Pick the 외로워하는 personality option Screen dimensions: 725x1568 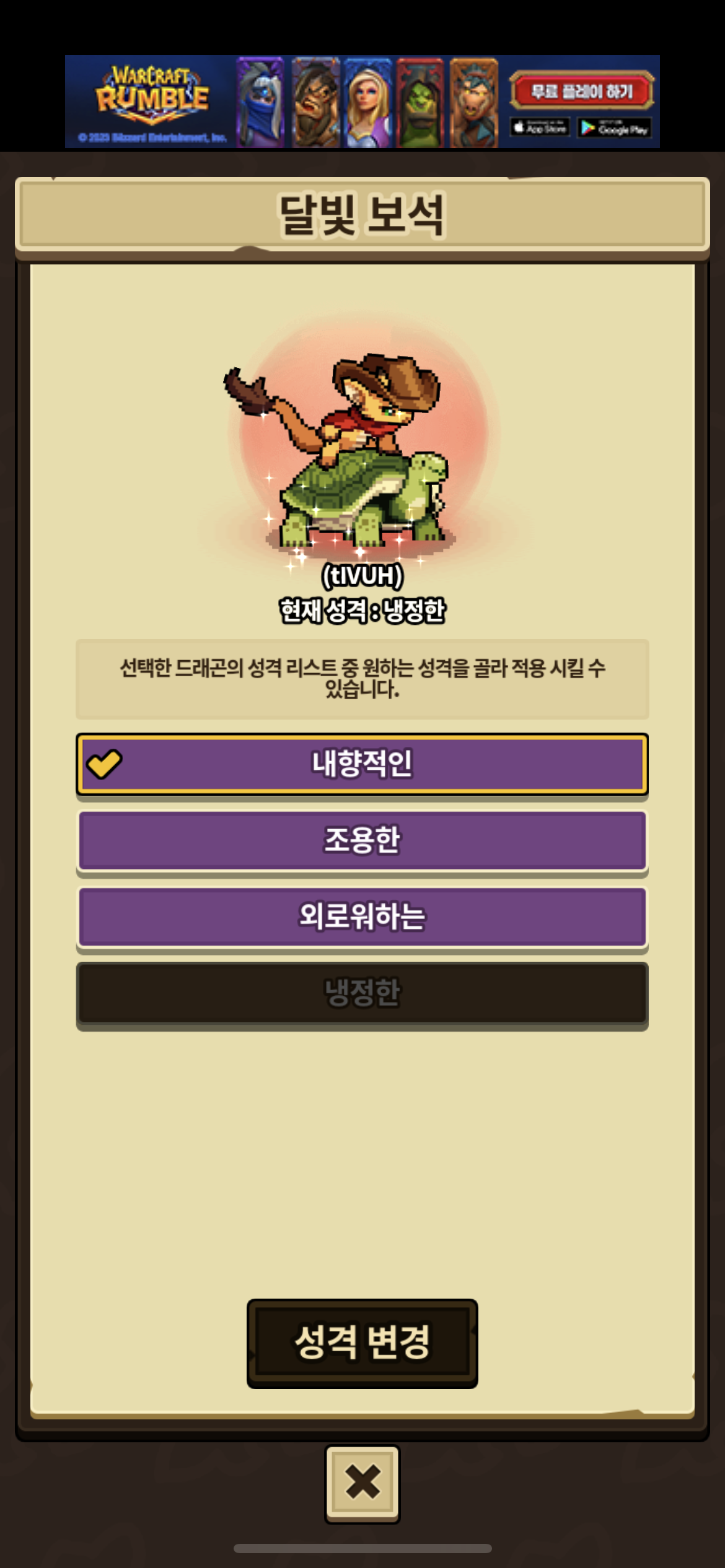pos(362,917)
